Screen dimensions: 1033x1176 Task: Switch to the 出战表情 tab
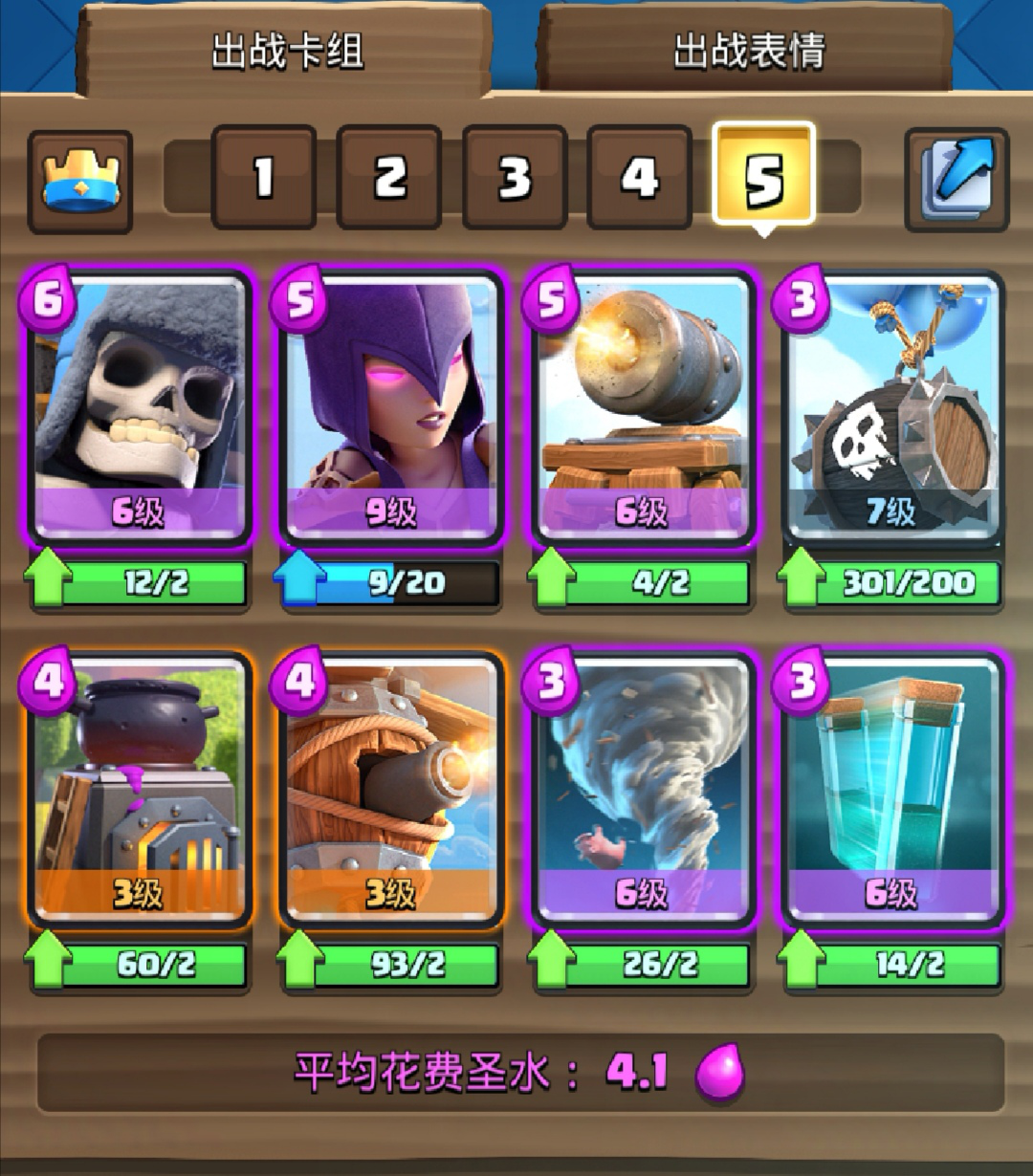click(x=748, y=50)
